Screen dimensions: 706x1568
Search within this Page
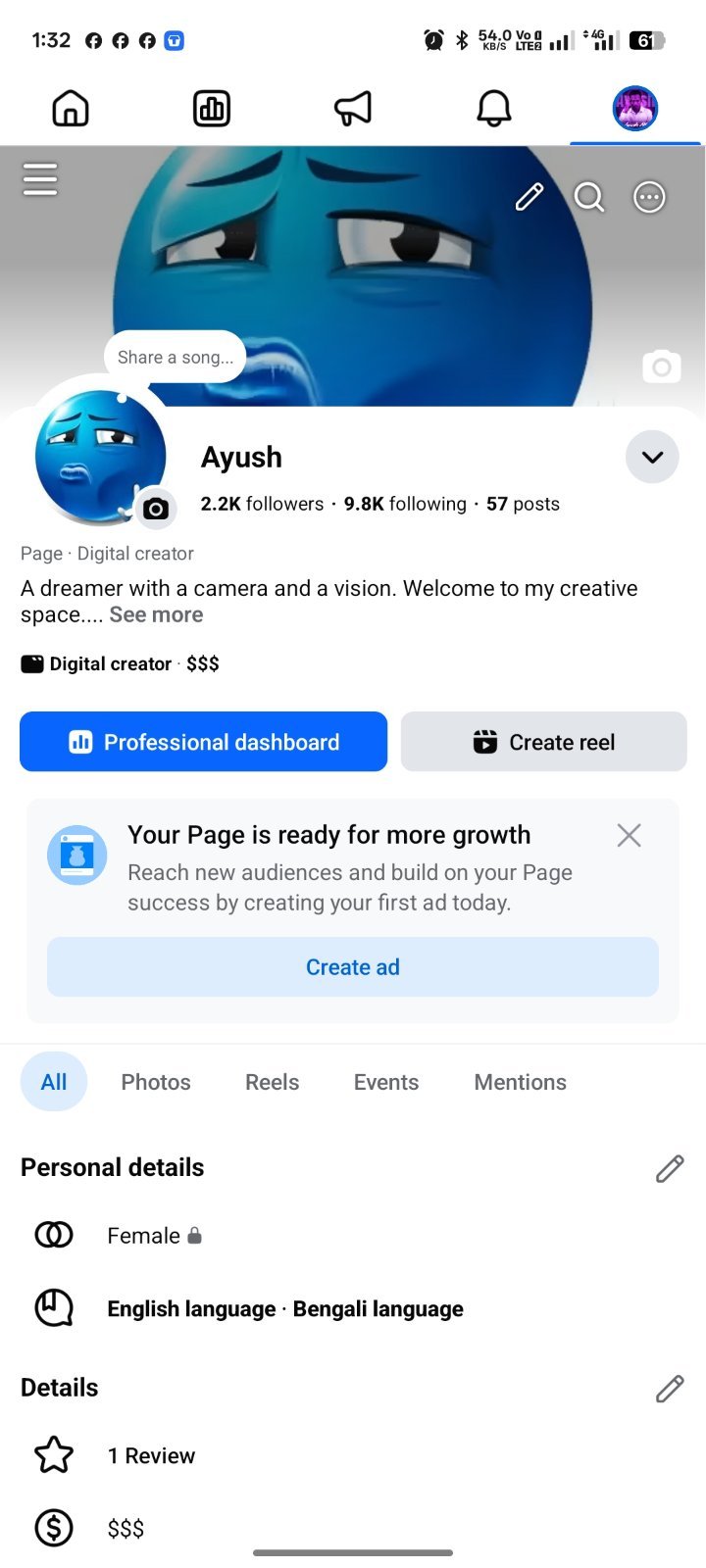tap(589, 197)
